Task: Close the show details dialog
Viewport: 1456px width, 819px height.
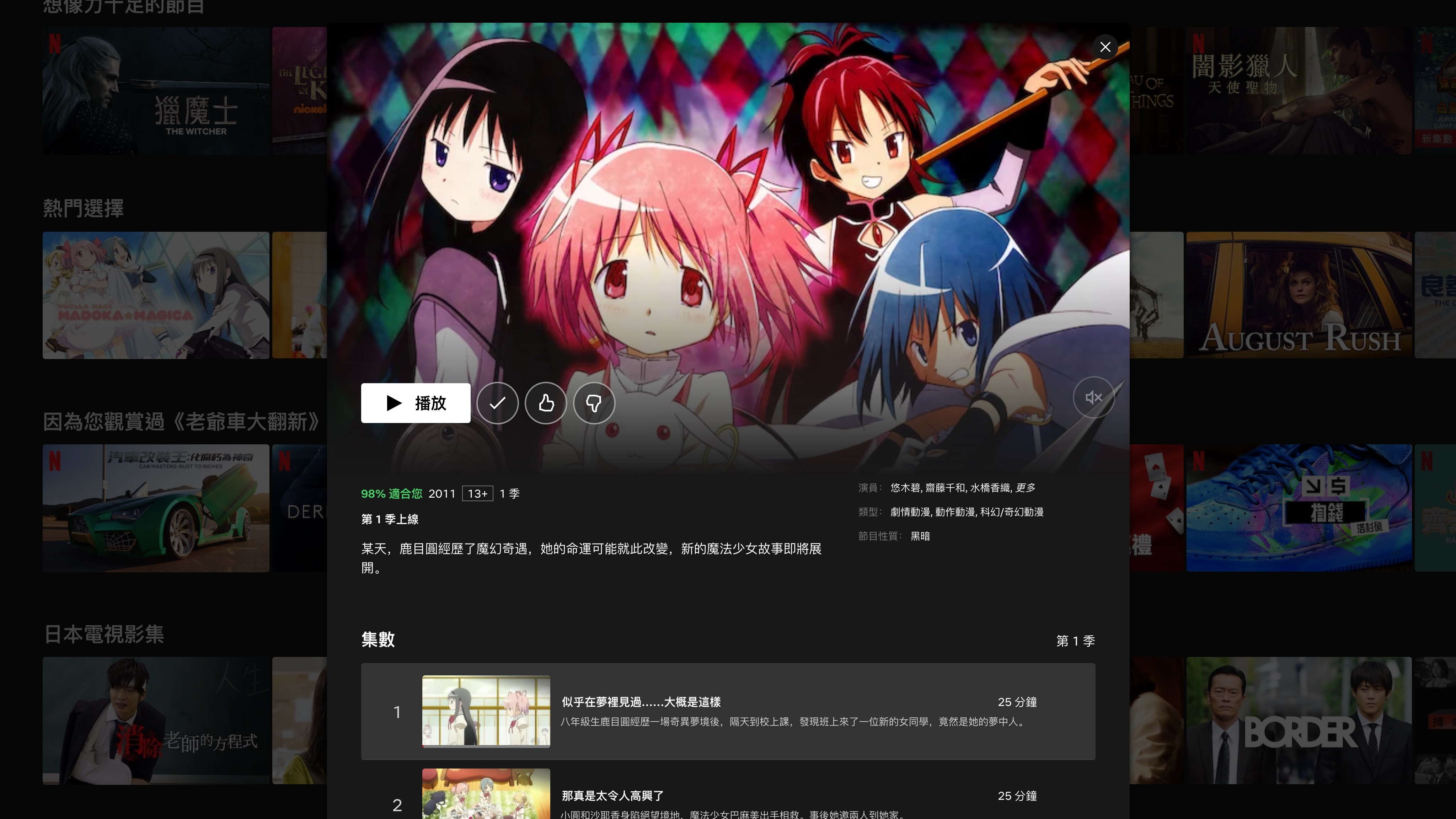Action: pos(1105,47)
